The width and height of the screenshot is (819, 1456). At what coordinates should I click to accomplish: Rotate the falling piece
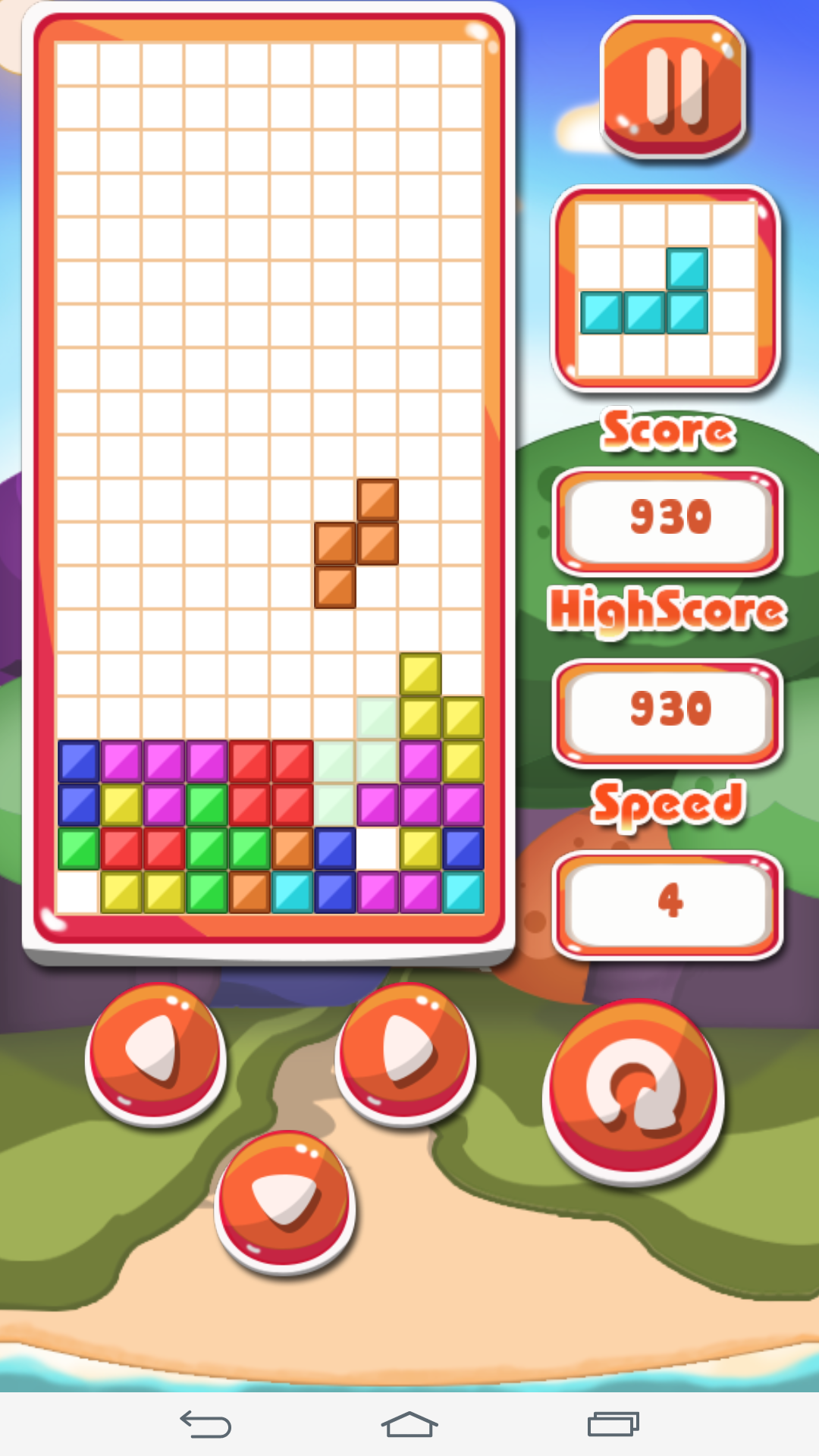[633, 1092]
